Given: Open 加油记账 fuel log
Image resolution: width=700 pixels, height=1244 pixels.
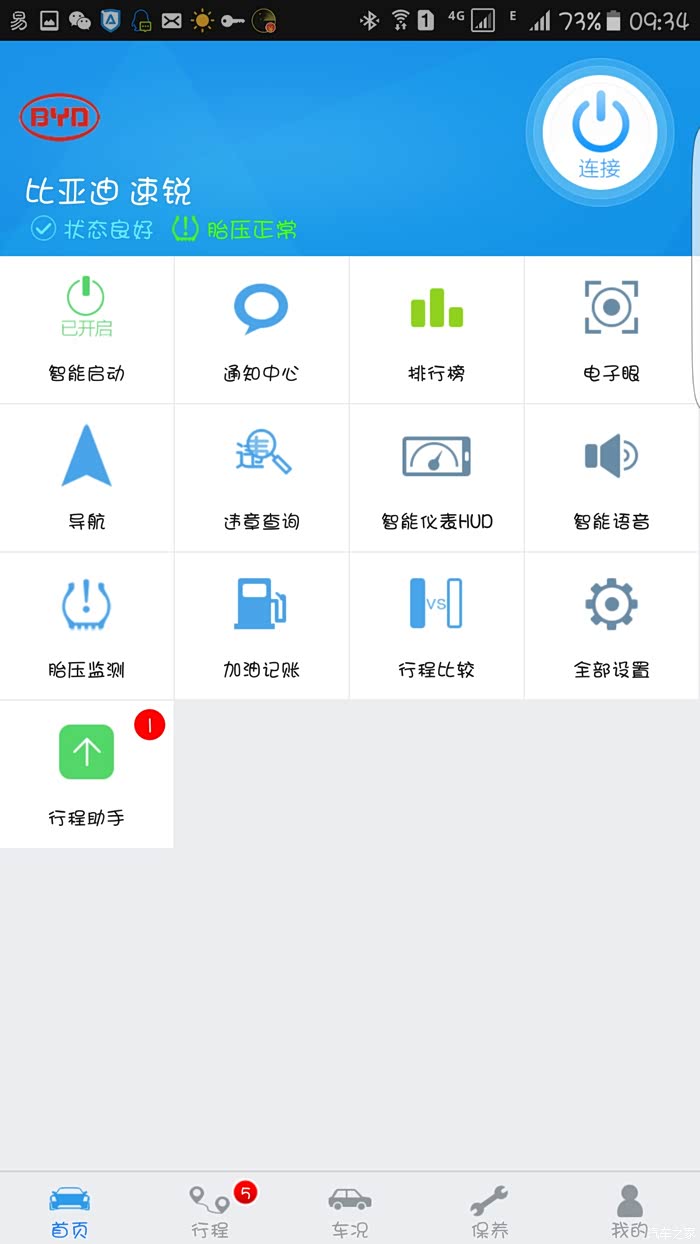Looking at the screenshot, I should (261, 626).
